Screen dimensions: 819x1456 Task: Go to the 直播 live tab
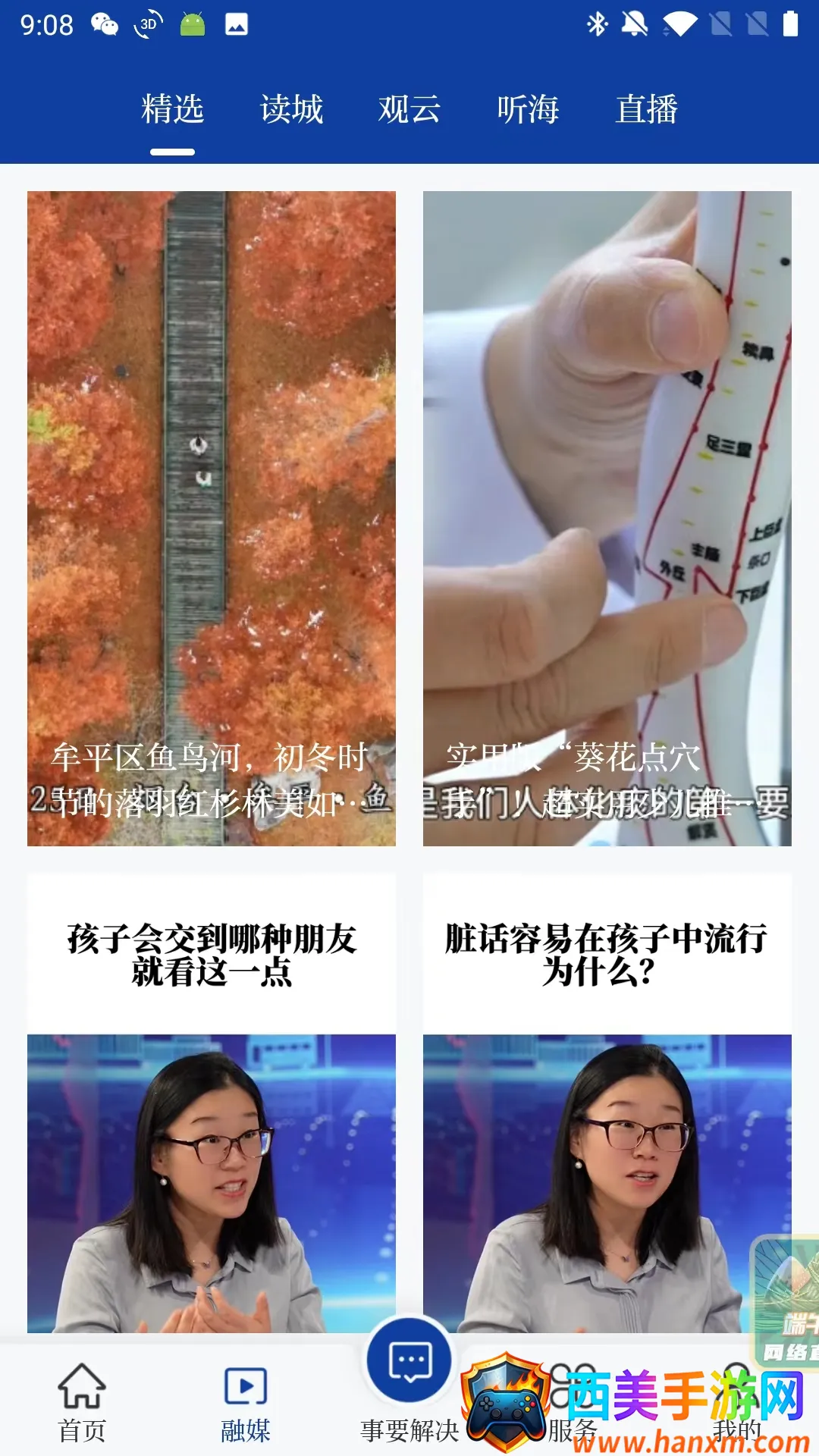(646, 109)
